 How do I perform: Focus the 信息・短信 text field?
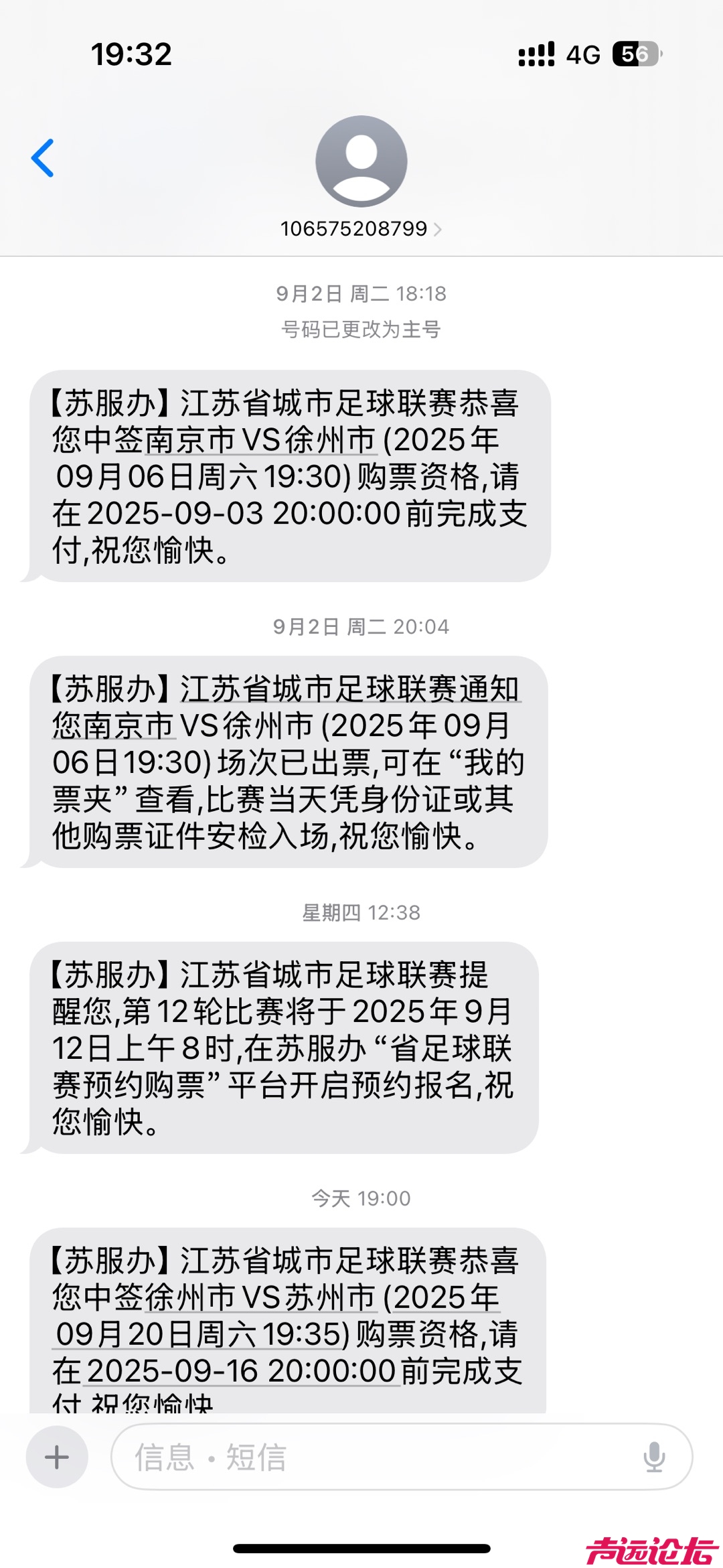click(x=375, y=1457)
